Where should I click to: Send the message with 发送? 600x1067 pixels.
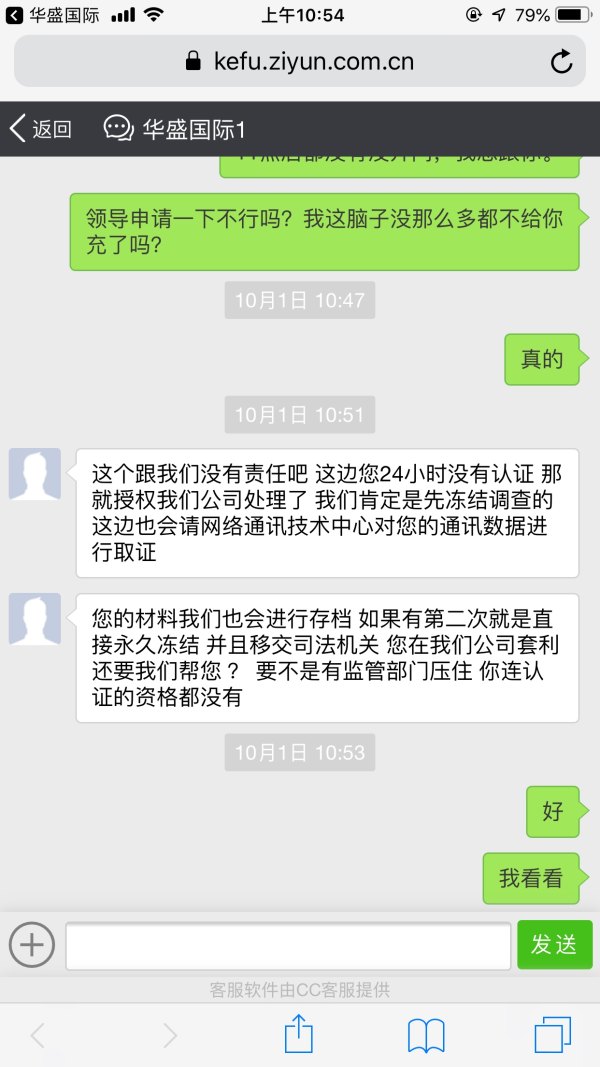(x=554, y=945)
